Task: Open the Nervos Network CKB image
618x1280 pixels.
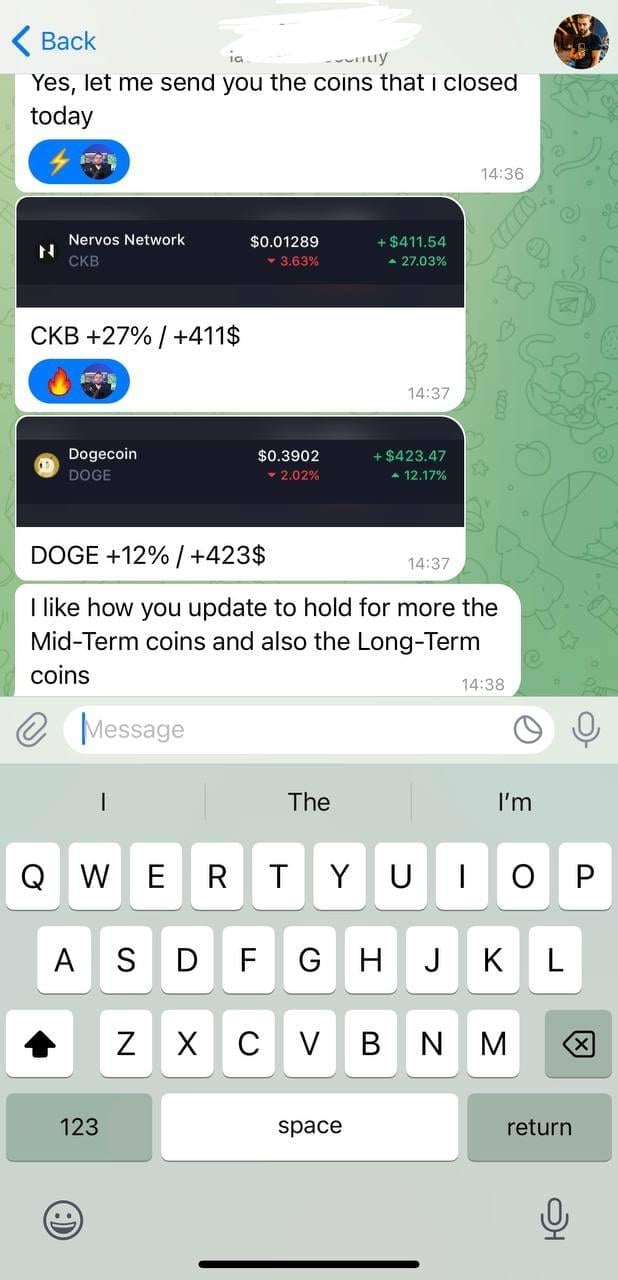Action: (x=240, y=252)
